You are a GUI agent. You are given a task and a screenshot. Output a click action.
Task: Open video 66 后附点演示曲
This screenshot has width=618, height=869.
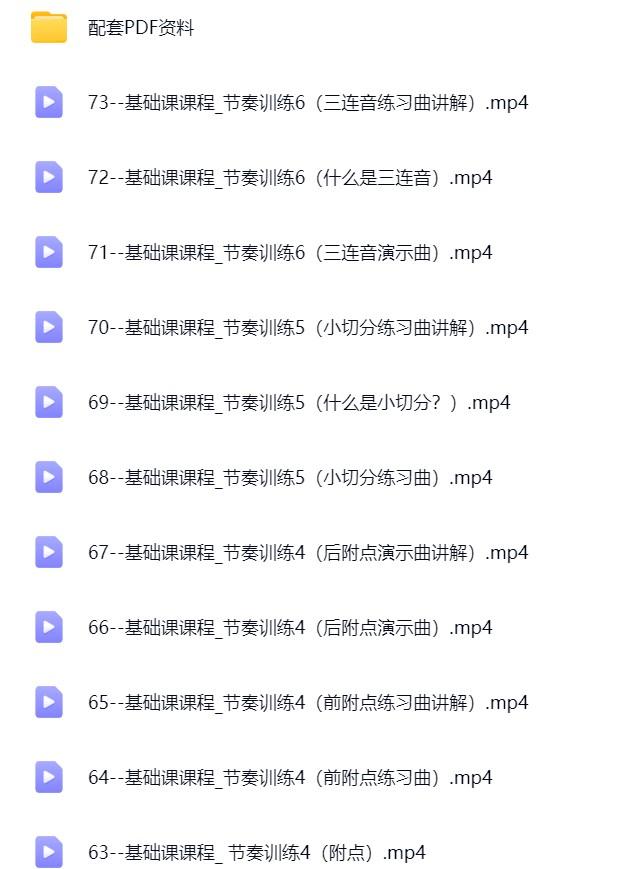coord(289,628)
